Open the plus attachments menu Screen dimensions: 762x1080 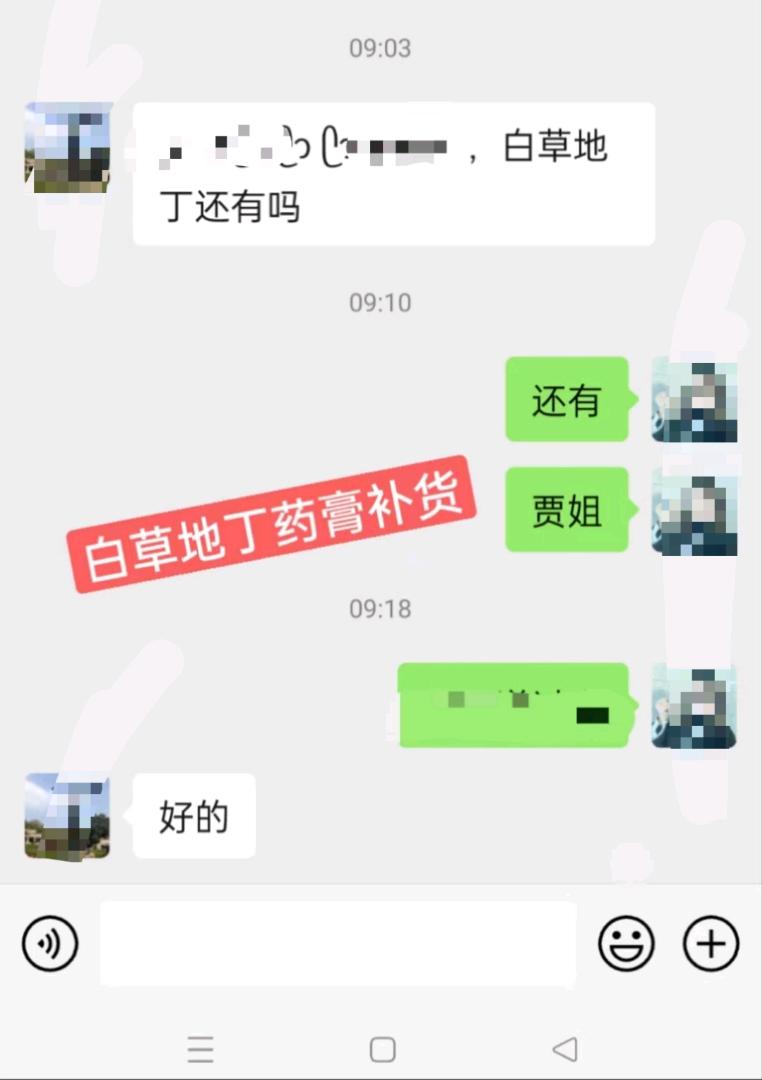(710, 943)
